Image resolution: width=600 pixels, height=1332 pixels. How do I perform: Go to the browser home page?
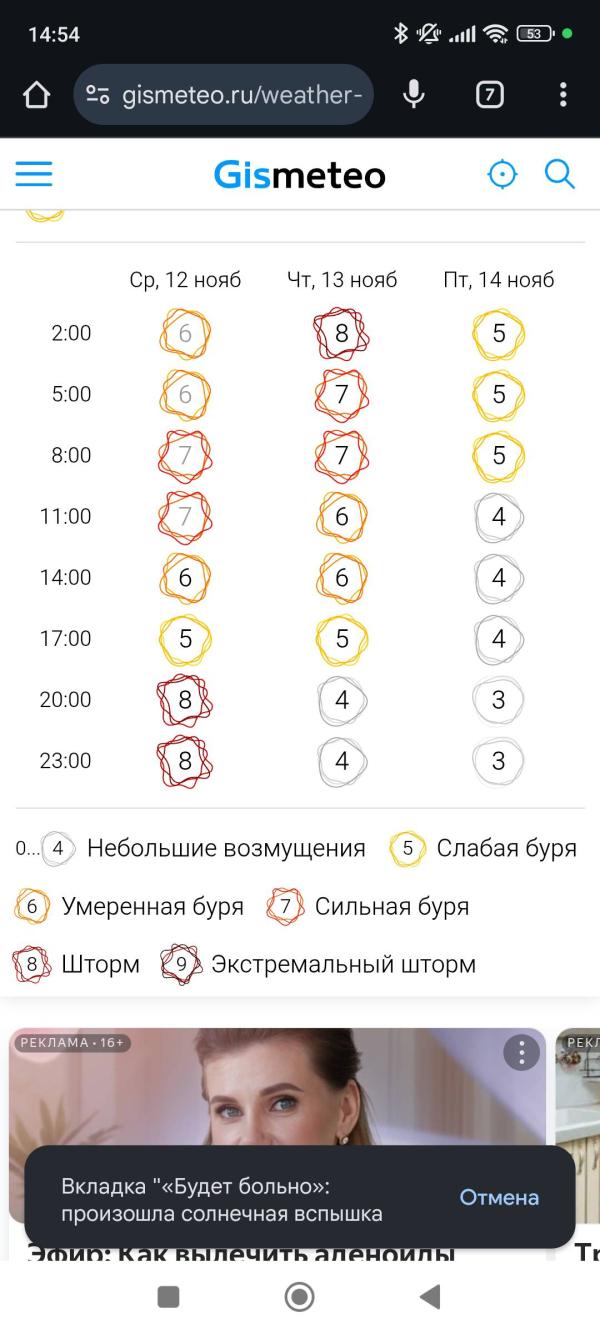pos(36,95)
